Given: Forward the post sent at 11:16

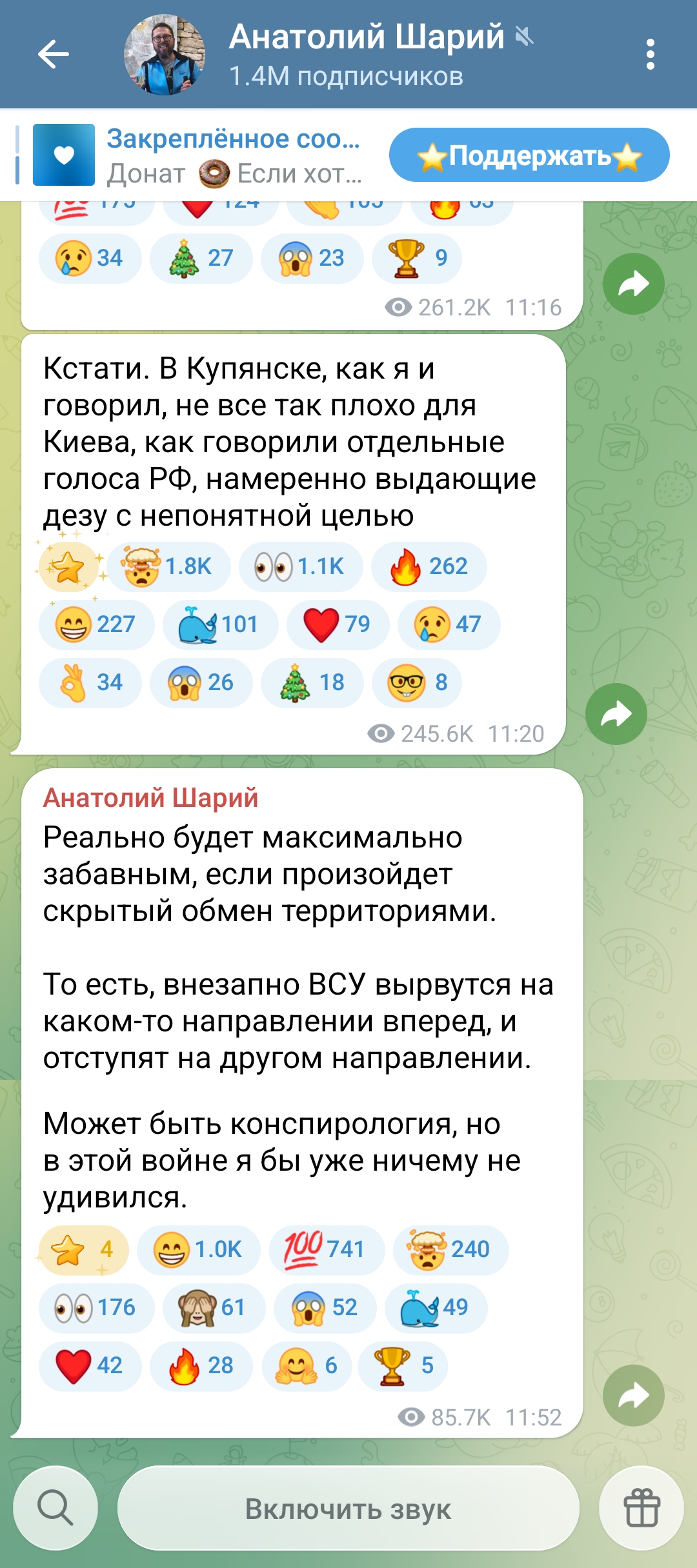Looking at the screenshot, I should (x=633, y=284).
